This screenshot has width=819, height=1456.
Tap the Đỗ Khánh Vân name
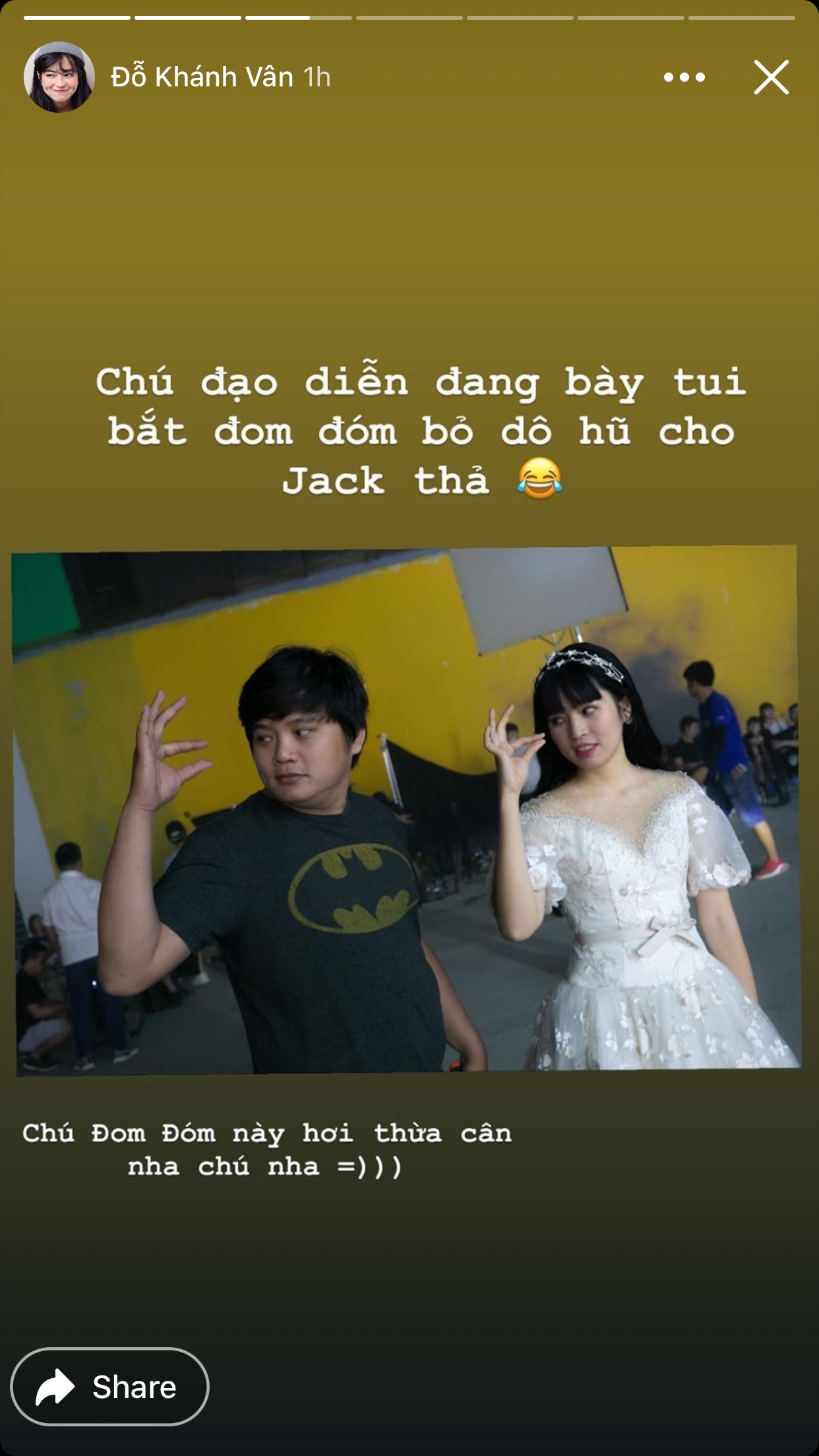point(202,77)
